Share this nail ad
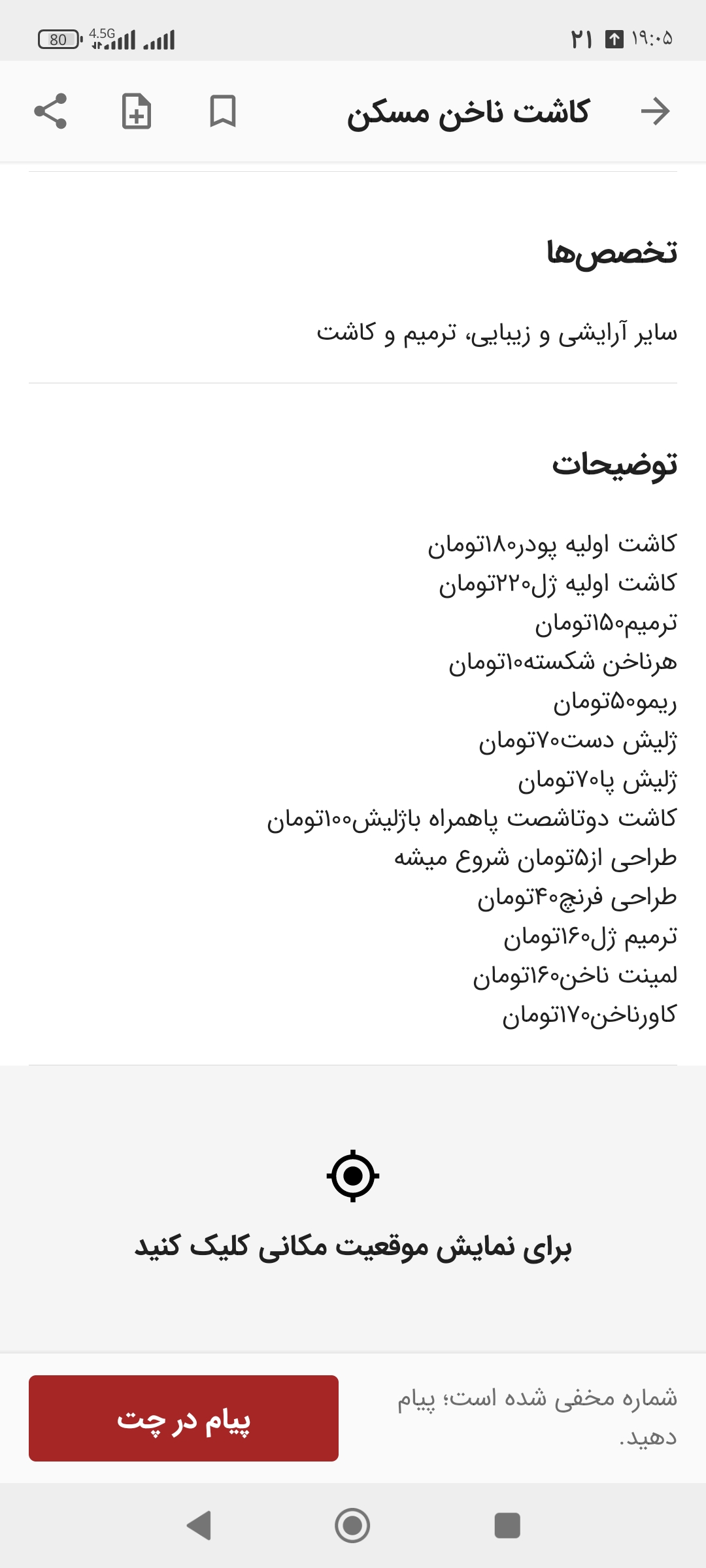This screenshot has height=1568, width=706. [50, 111]
